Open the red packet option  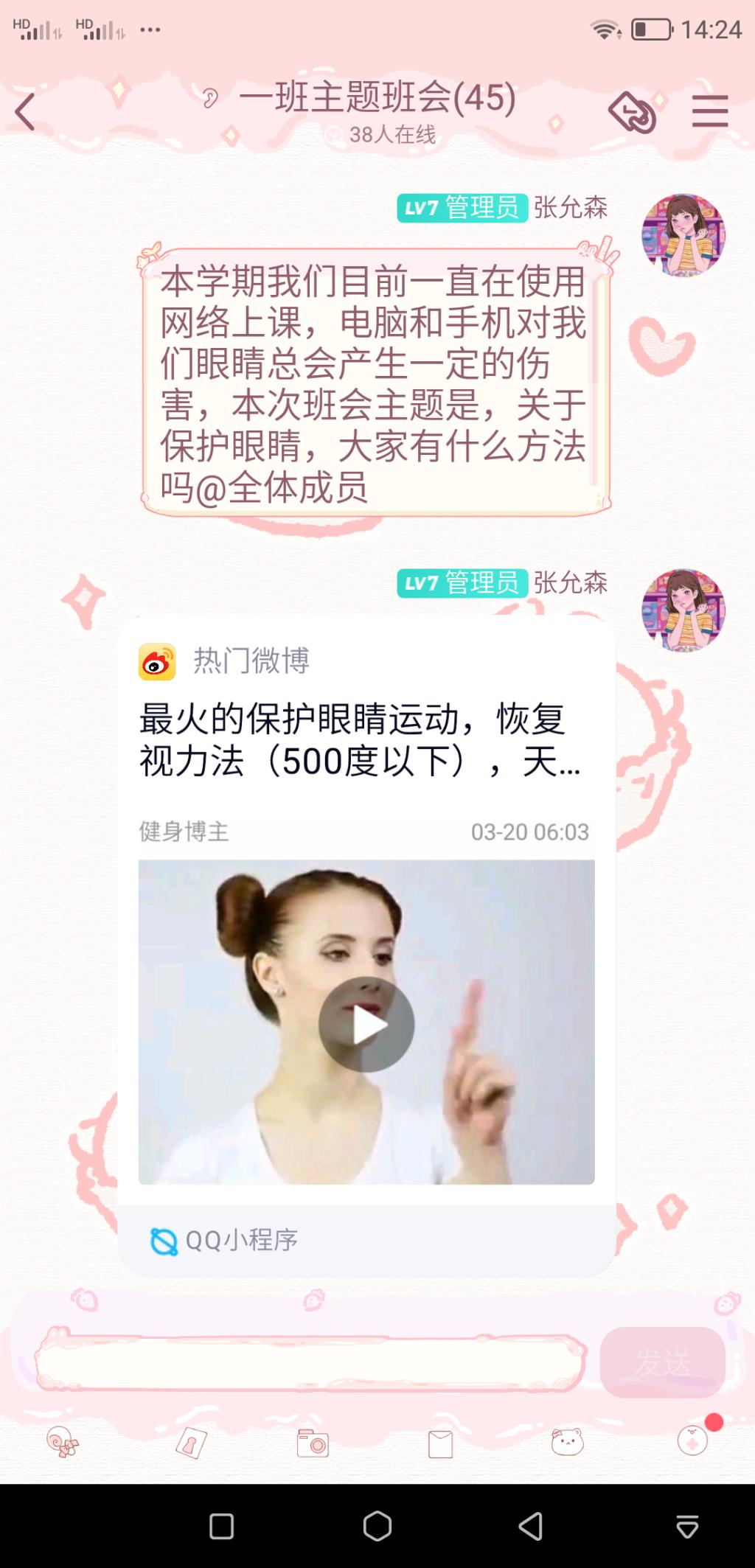click(440, 1444)
